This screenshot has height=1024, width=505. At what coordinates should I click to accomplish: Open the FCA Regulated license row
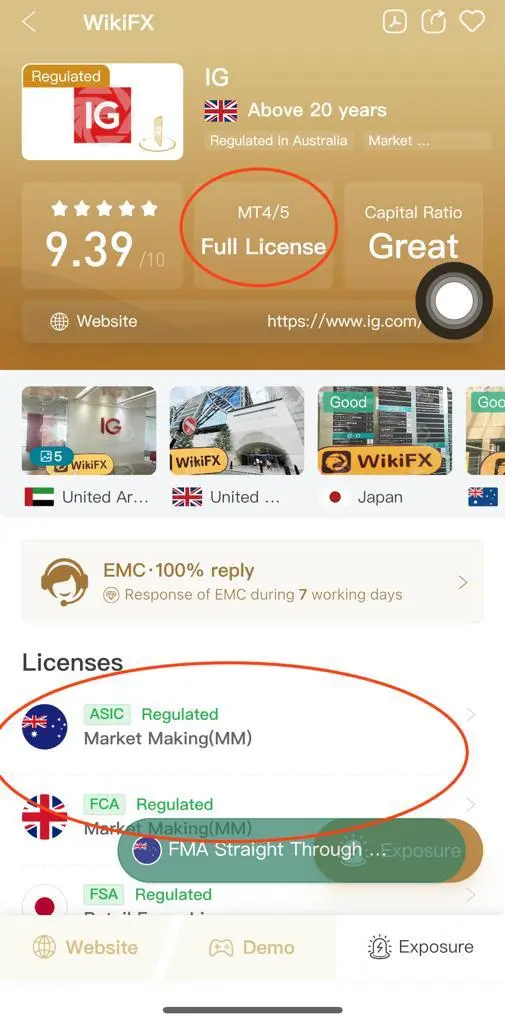[x=252, y=816]
